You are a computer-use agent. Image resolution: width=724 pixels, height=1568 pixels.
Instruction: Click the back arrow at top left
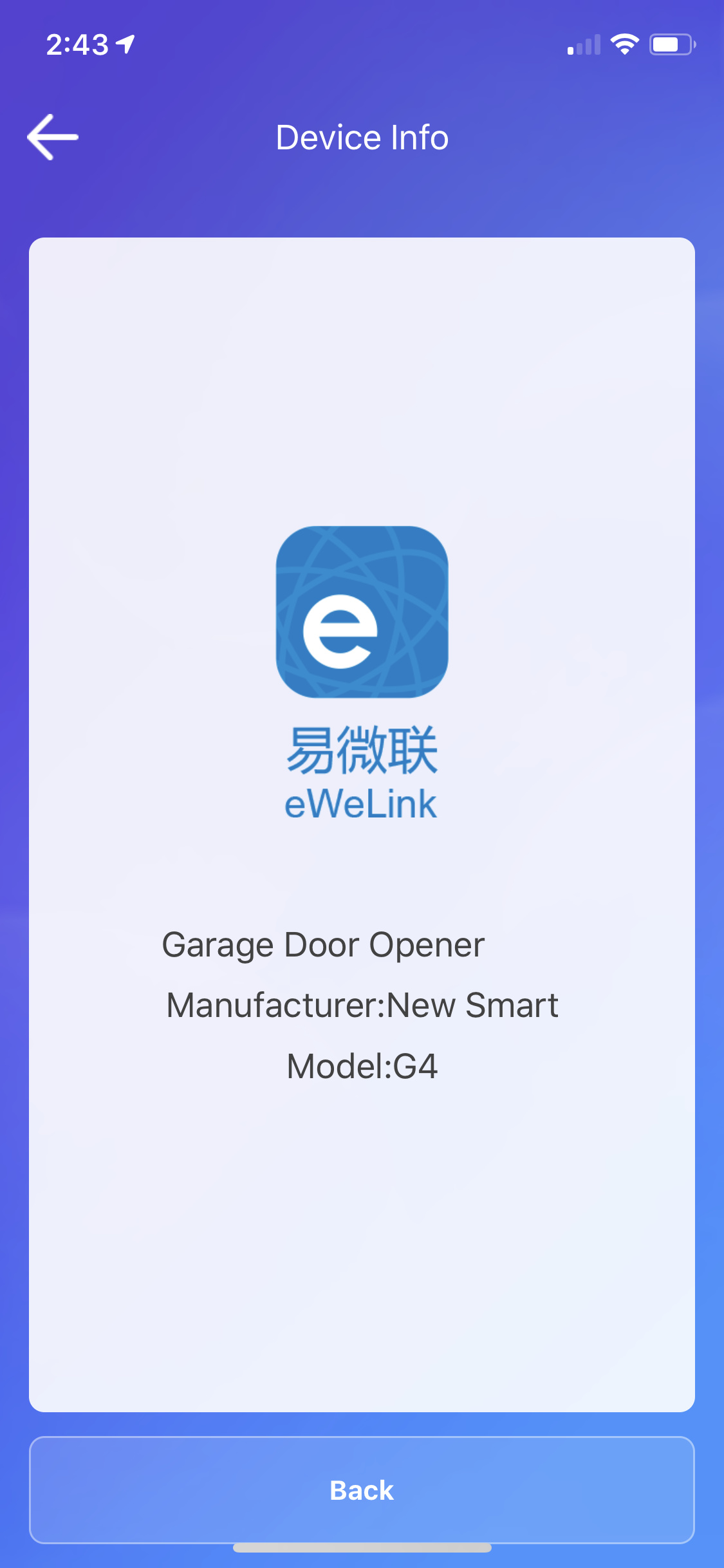click(53, 137)
